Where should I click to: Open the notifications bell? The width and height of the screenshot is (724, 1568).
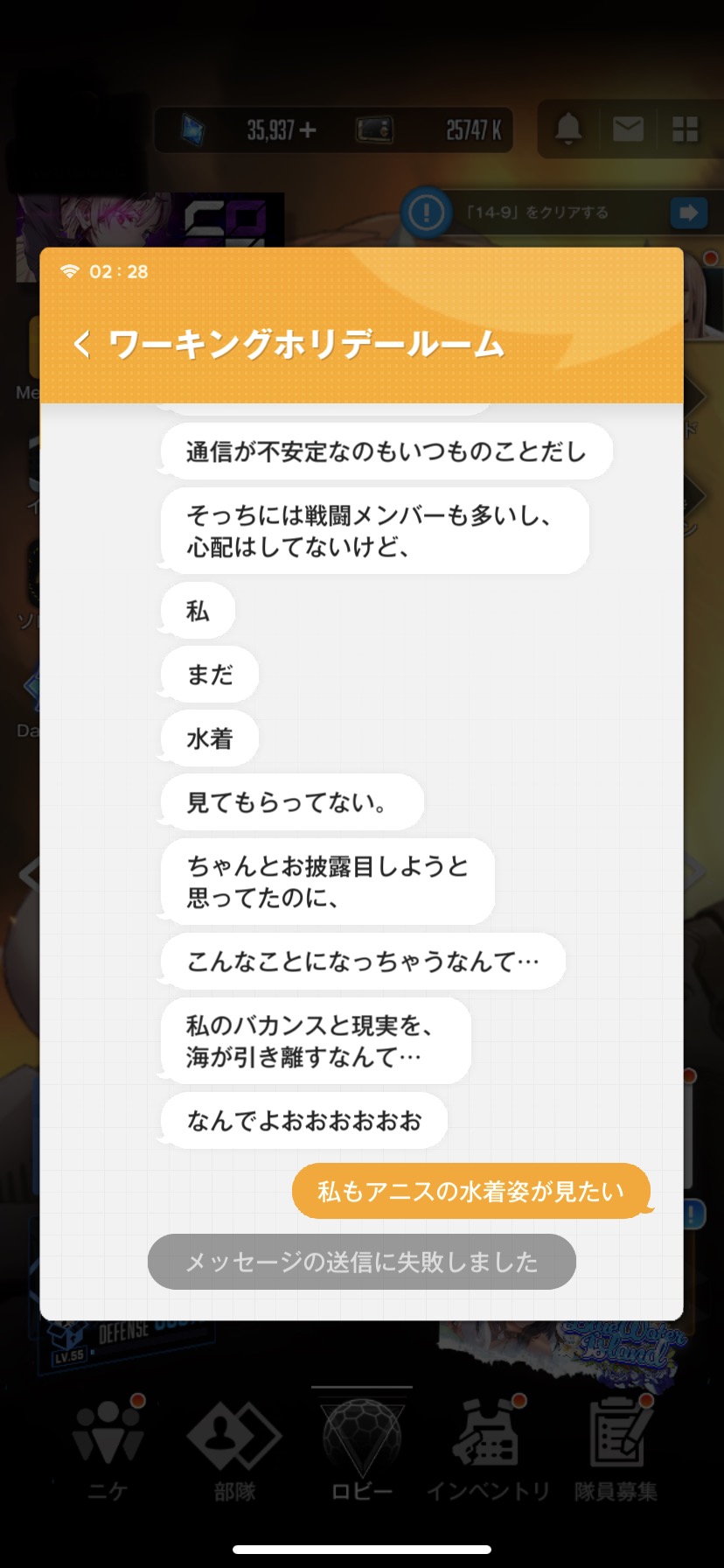[x=568, y=129]
